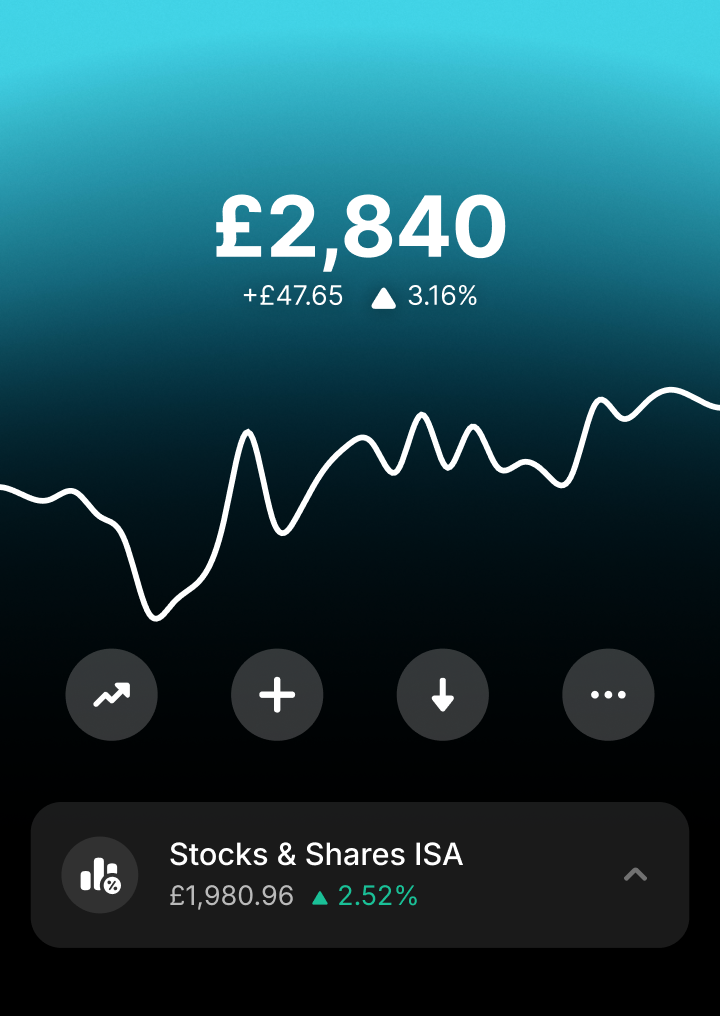Select the percentage badge inside the ISA icon
The width and height of the screenshot is (720, 1016).
coord(112,887)
